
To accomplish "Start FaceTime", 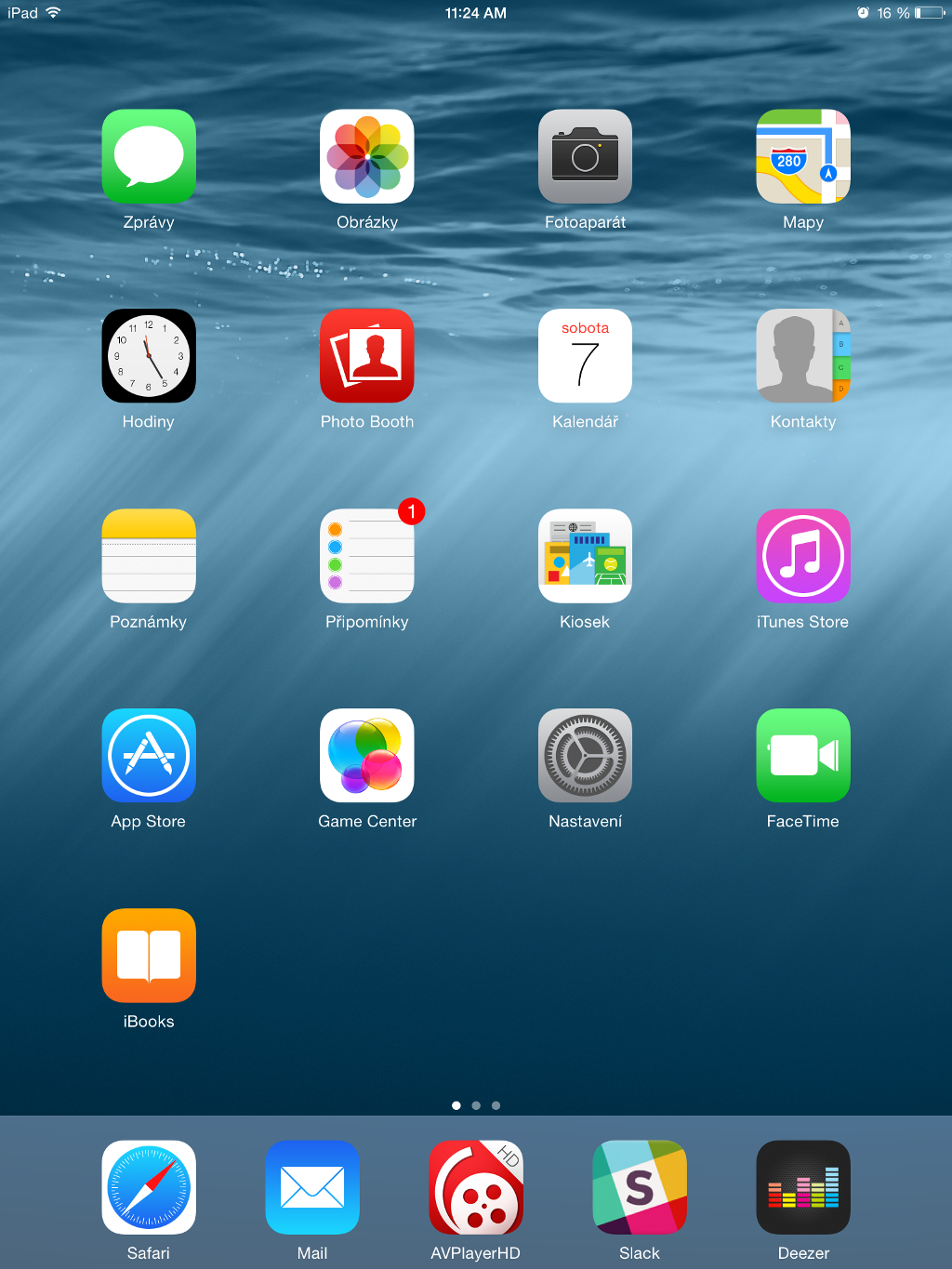I will [803, 756].
